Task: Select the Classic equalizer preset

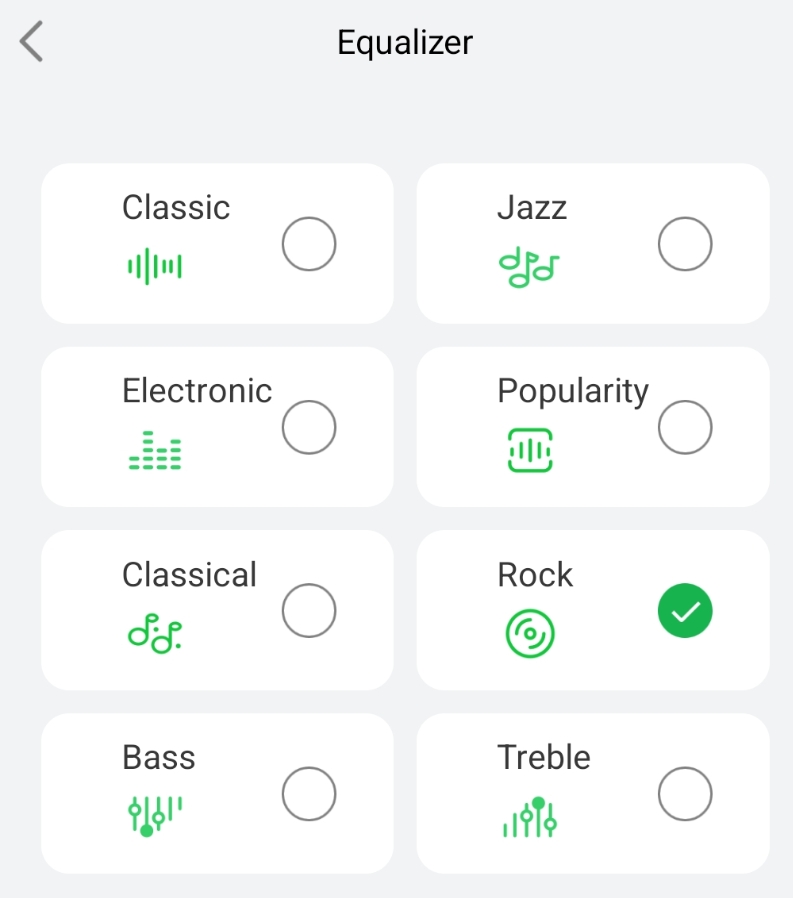Action: 308,244
